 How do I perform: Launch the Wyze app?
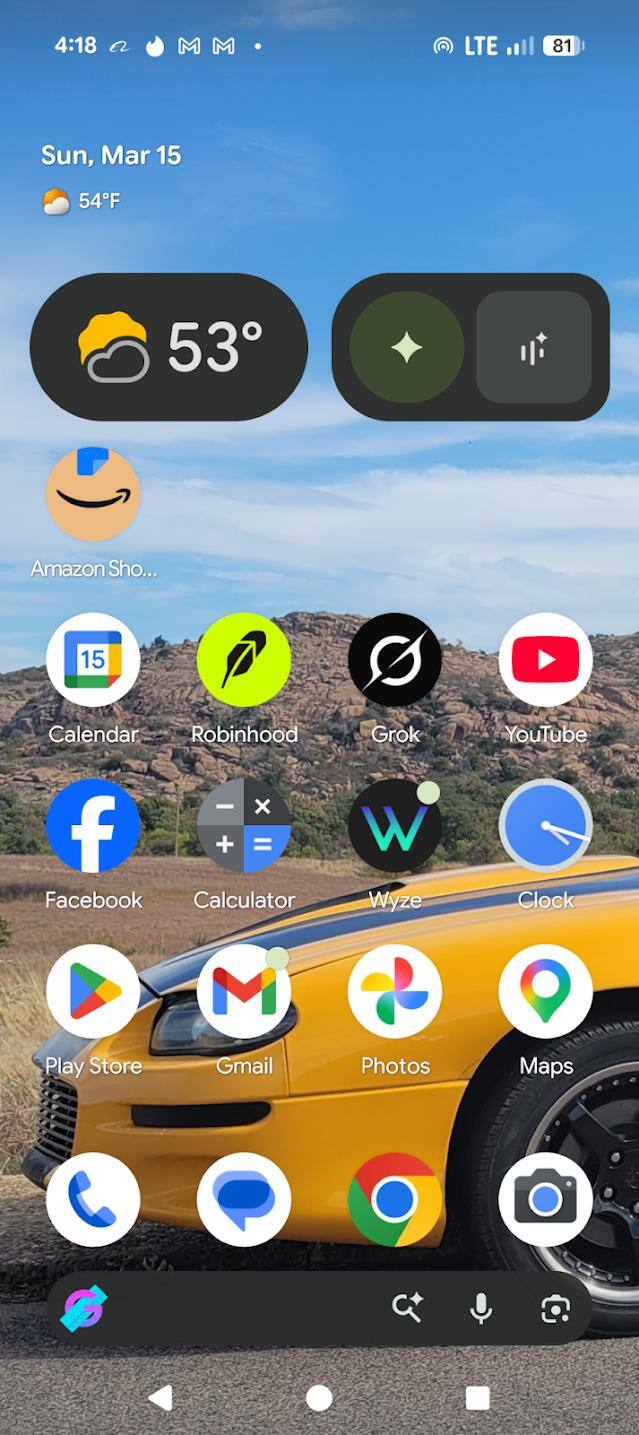click(395, 826)
